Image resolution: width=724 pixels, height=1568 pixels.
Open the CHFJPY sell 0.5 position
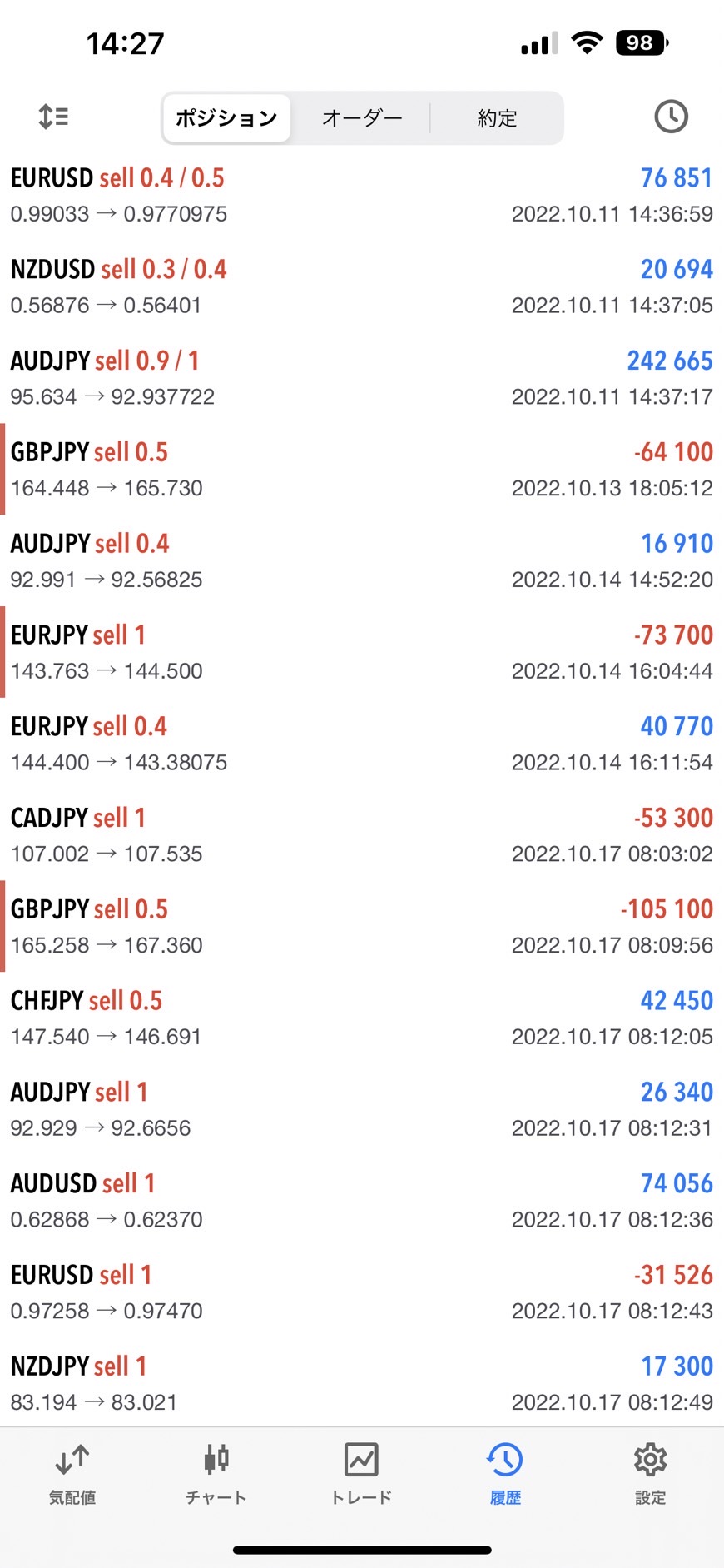click(362, 1018)
